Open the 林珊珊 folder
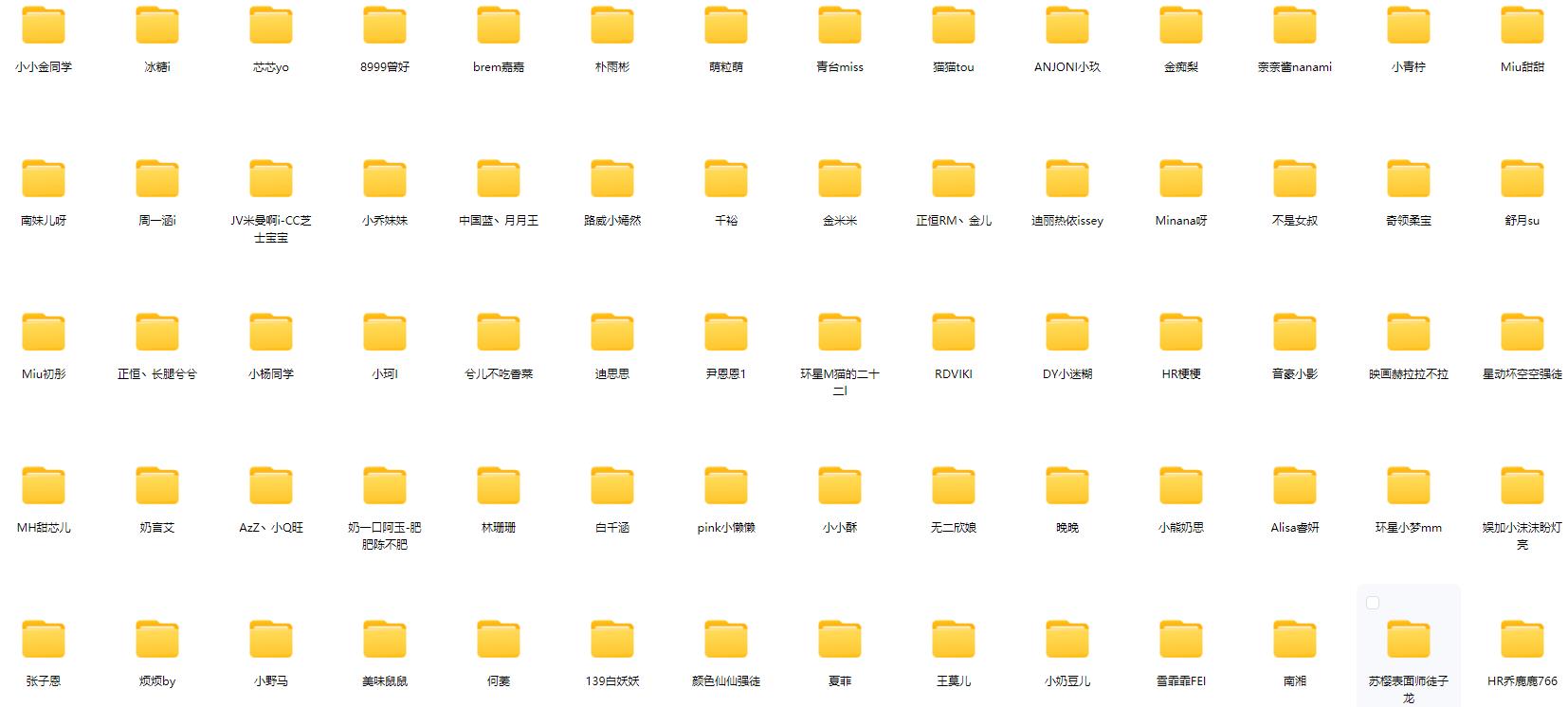This screenshot has height=707, width=1568. click(x=499, y=487)
